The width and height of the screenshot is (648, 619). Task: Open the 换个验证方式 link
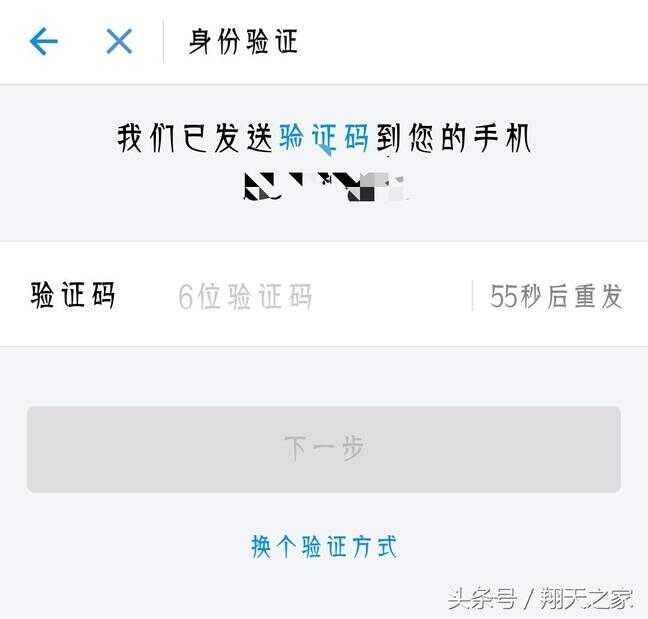pos(324,546)
